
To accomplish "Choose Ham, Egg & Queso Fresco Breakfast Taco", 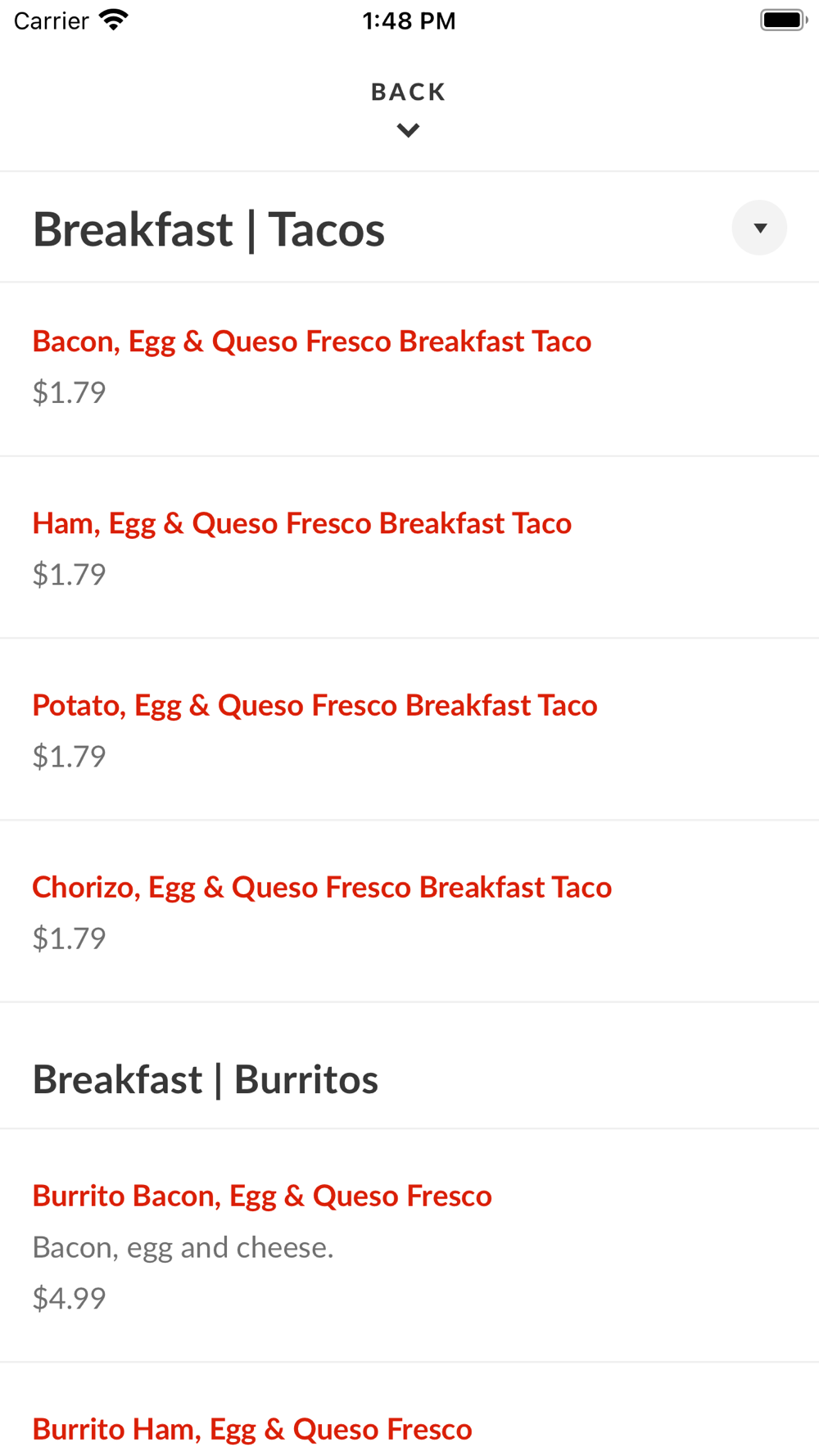I will point(409,548).
